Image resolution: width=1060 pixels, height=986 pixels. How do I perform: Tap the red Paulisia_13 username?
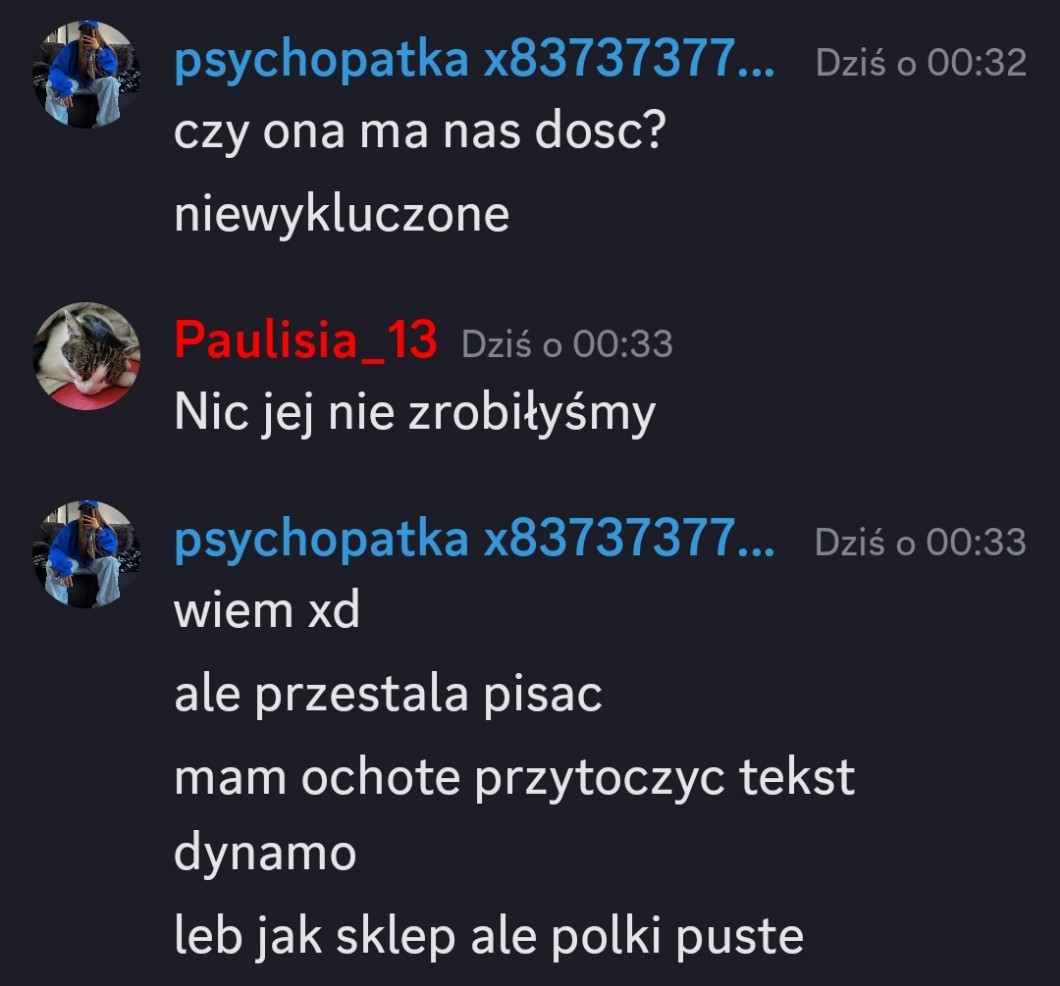click(x=306, y=339)
